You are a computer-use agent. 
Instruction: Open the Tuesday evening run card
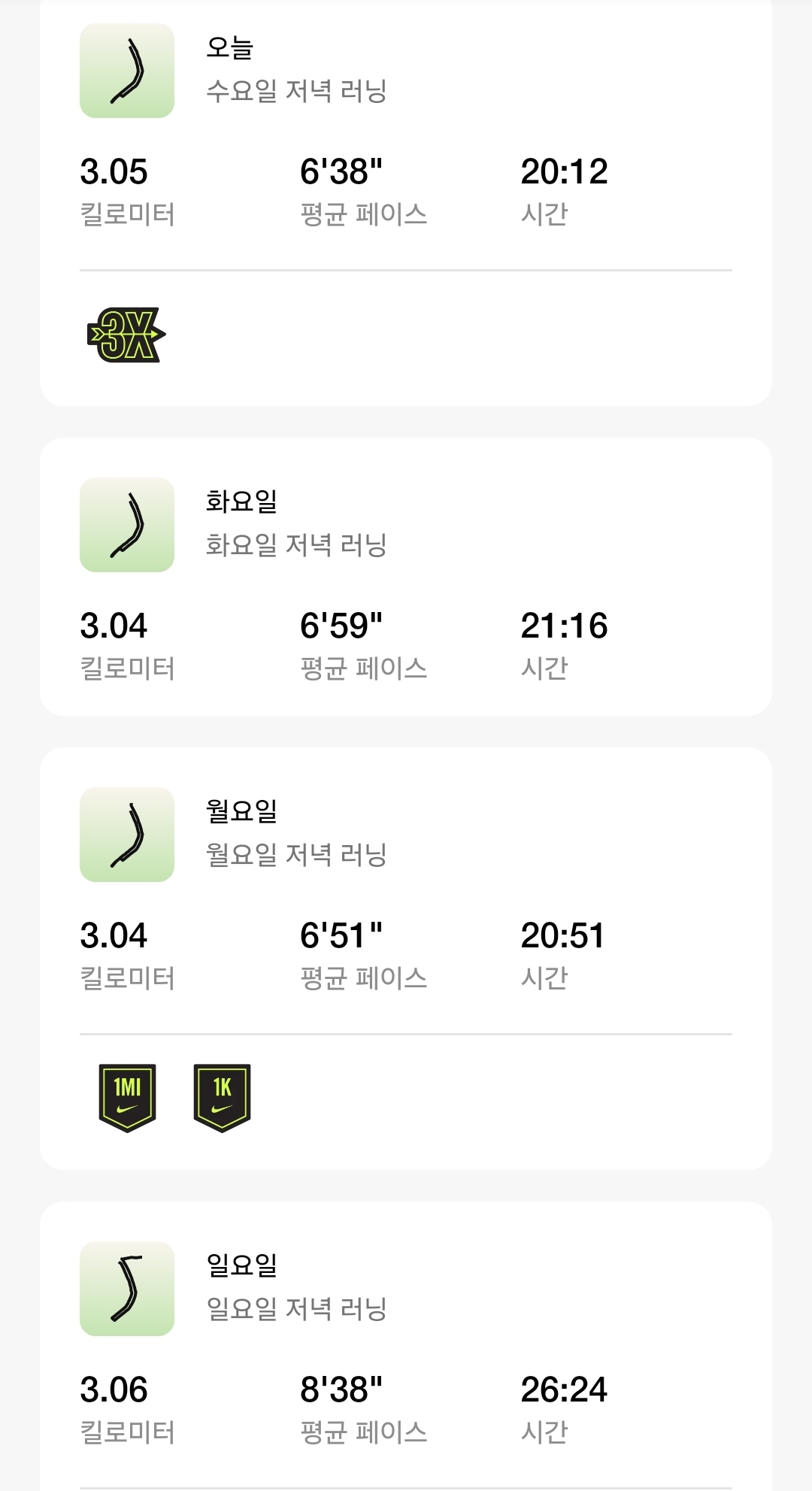(406, 577)
